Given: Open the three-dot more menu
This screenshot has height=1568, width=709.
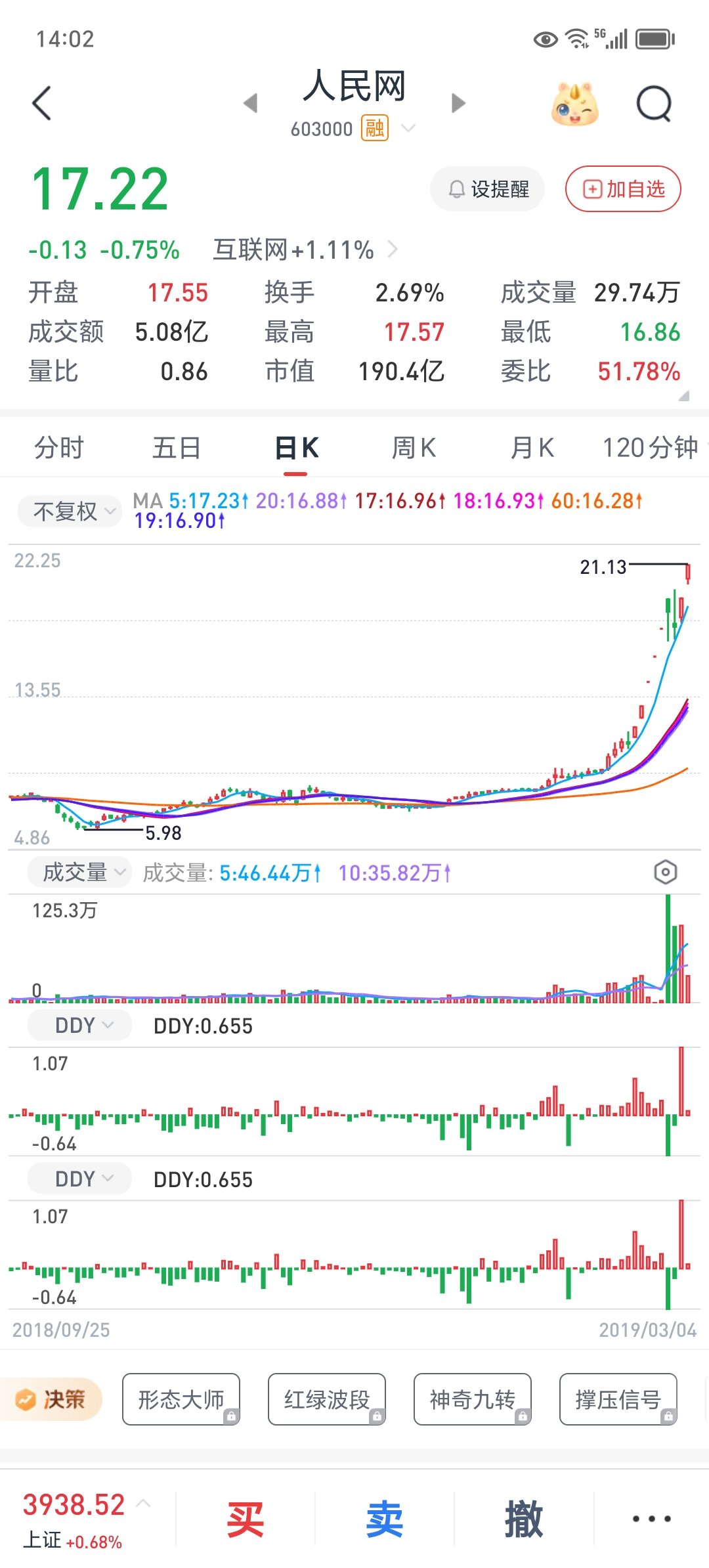Looking at the screenshot, I should tap(651, 1519).
